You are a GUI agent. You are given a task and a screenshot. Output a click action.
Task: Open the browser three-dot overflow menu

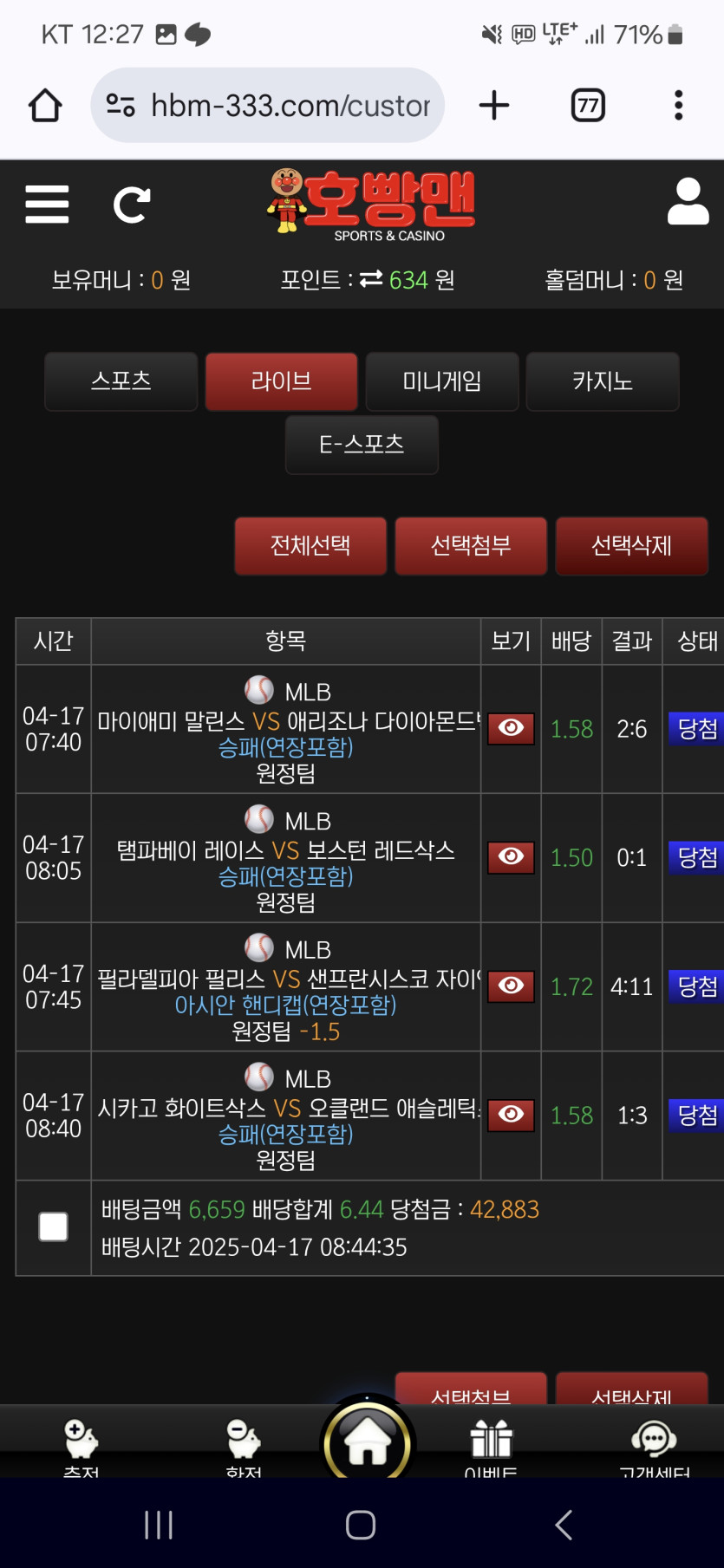(679, 106)
